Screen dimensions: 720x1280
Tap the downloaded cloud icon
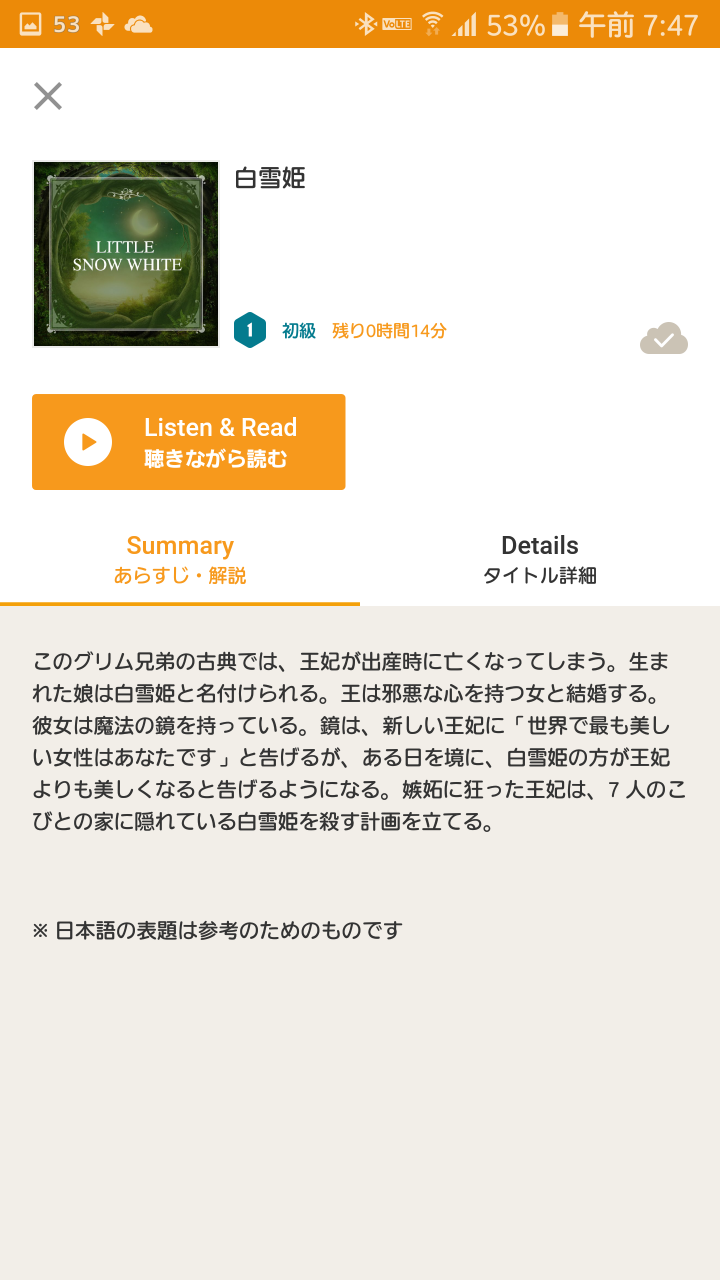tap(664, 339)
